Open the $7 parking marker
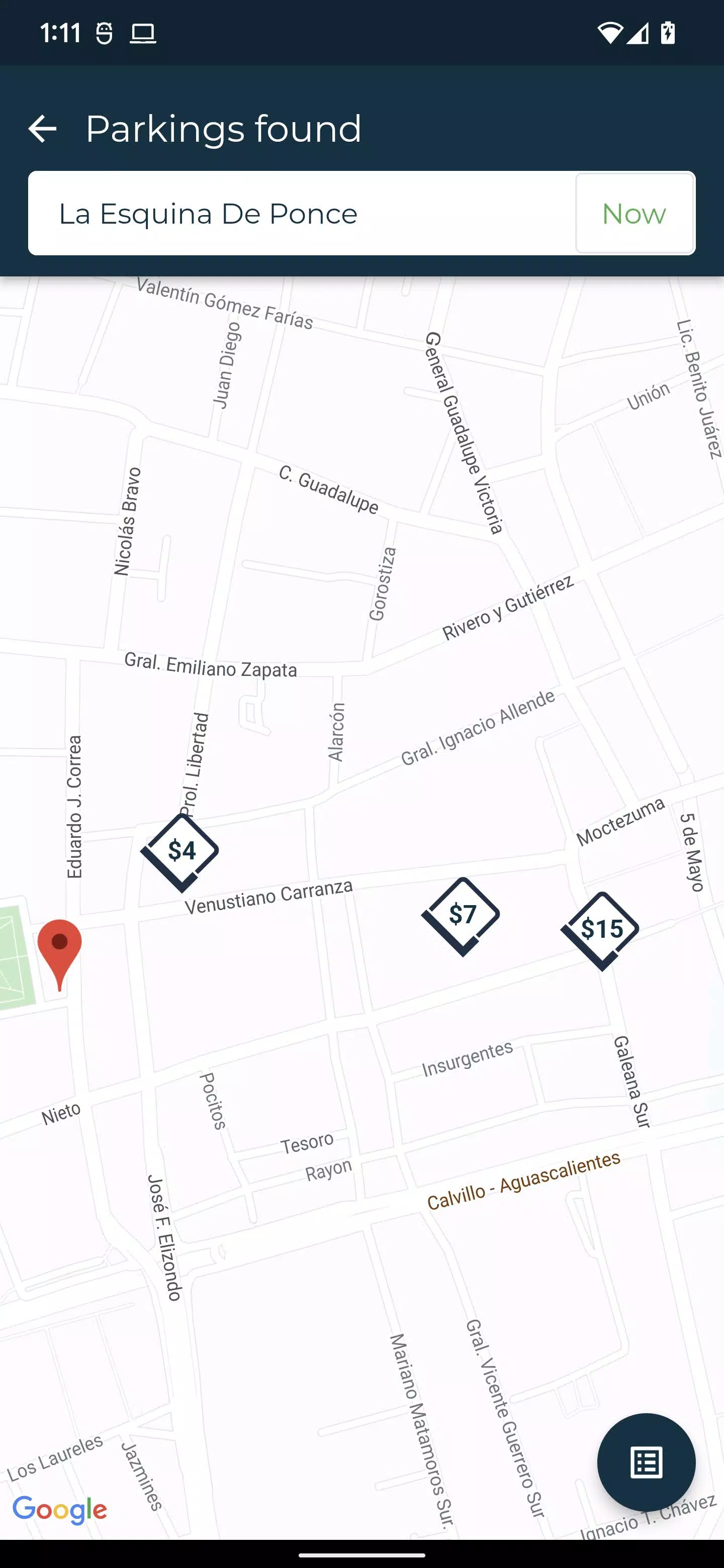724x1568 pixels. tap(461, 915)
